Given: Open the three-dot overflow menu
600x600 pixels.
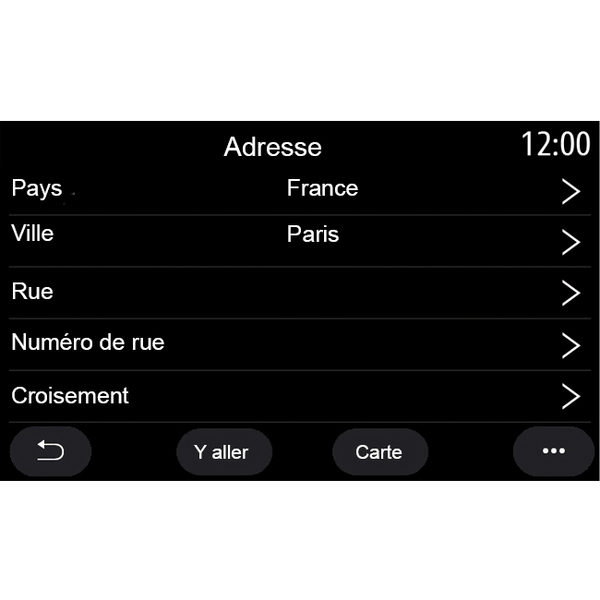Looking at the screenshot, I should [x=553, y=452].
